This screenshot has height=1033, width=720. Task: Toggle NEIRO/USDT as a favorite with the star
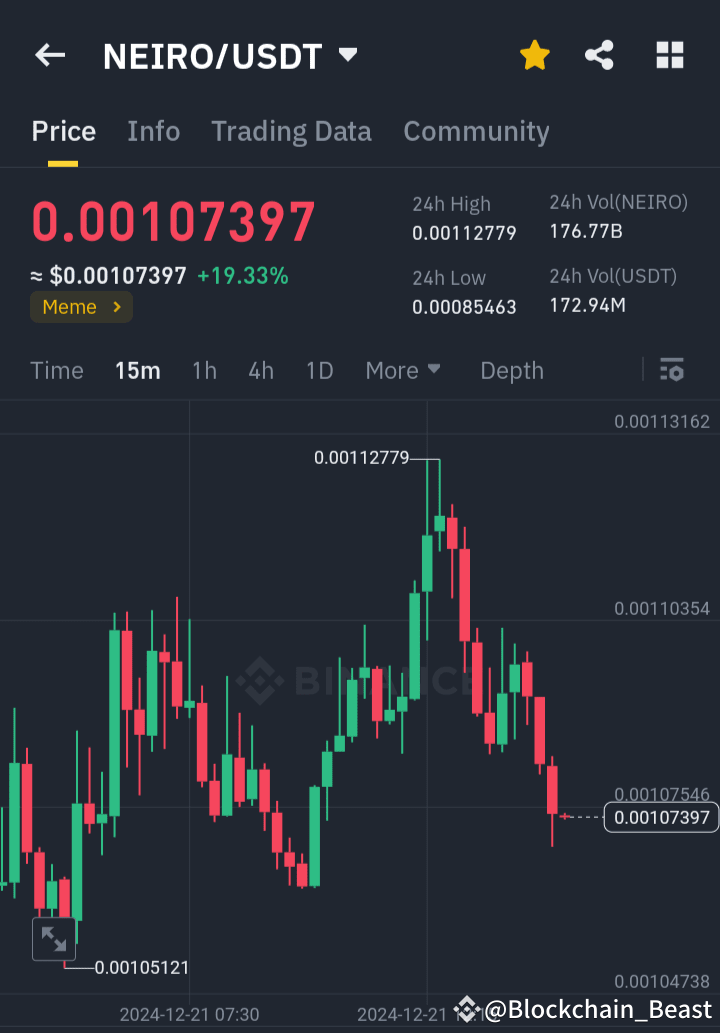[534, 55]
